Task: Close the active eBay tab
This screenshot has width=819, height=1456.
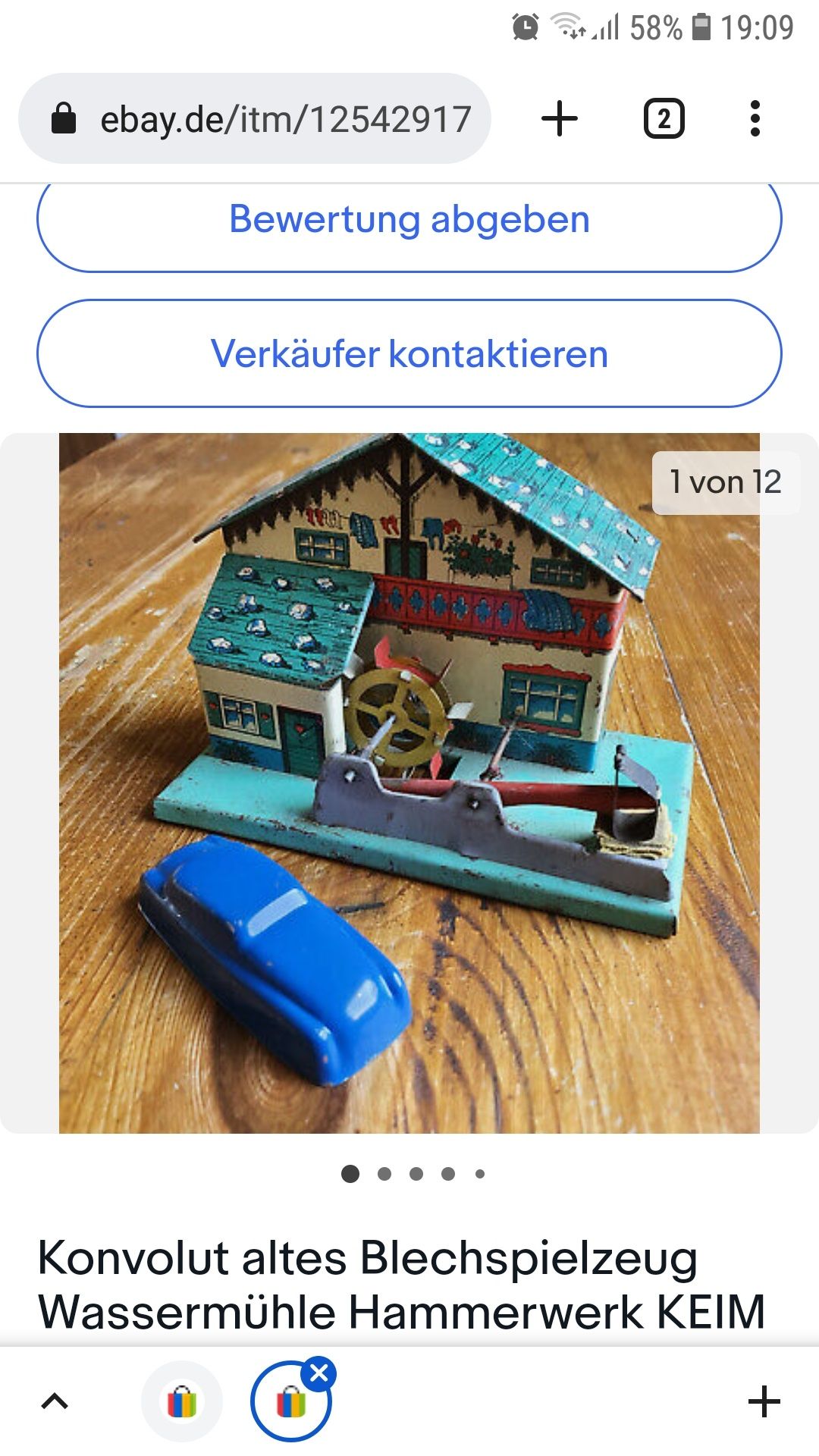Action: coord(319,1373)
